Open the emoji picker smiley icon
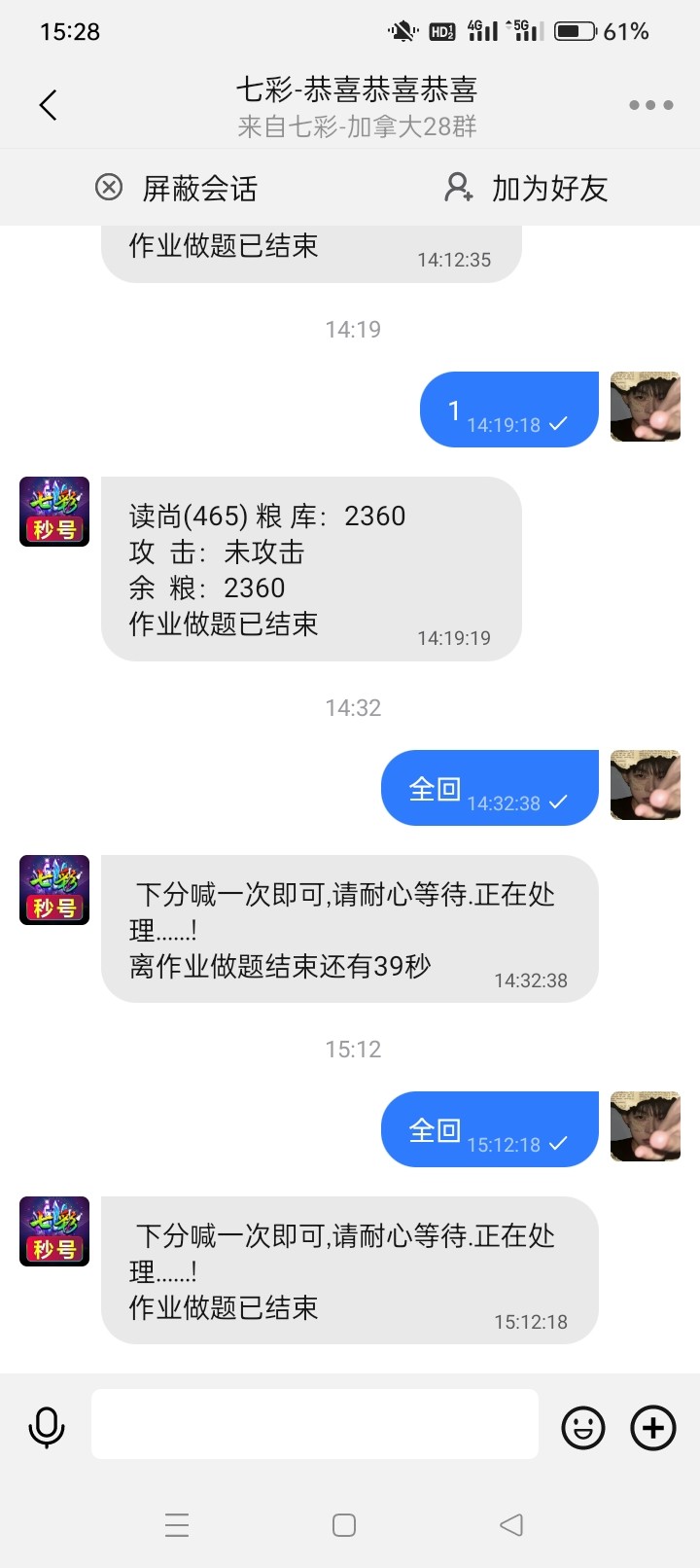 pos(583,1426)
